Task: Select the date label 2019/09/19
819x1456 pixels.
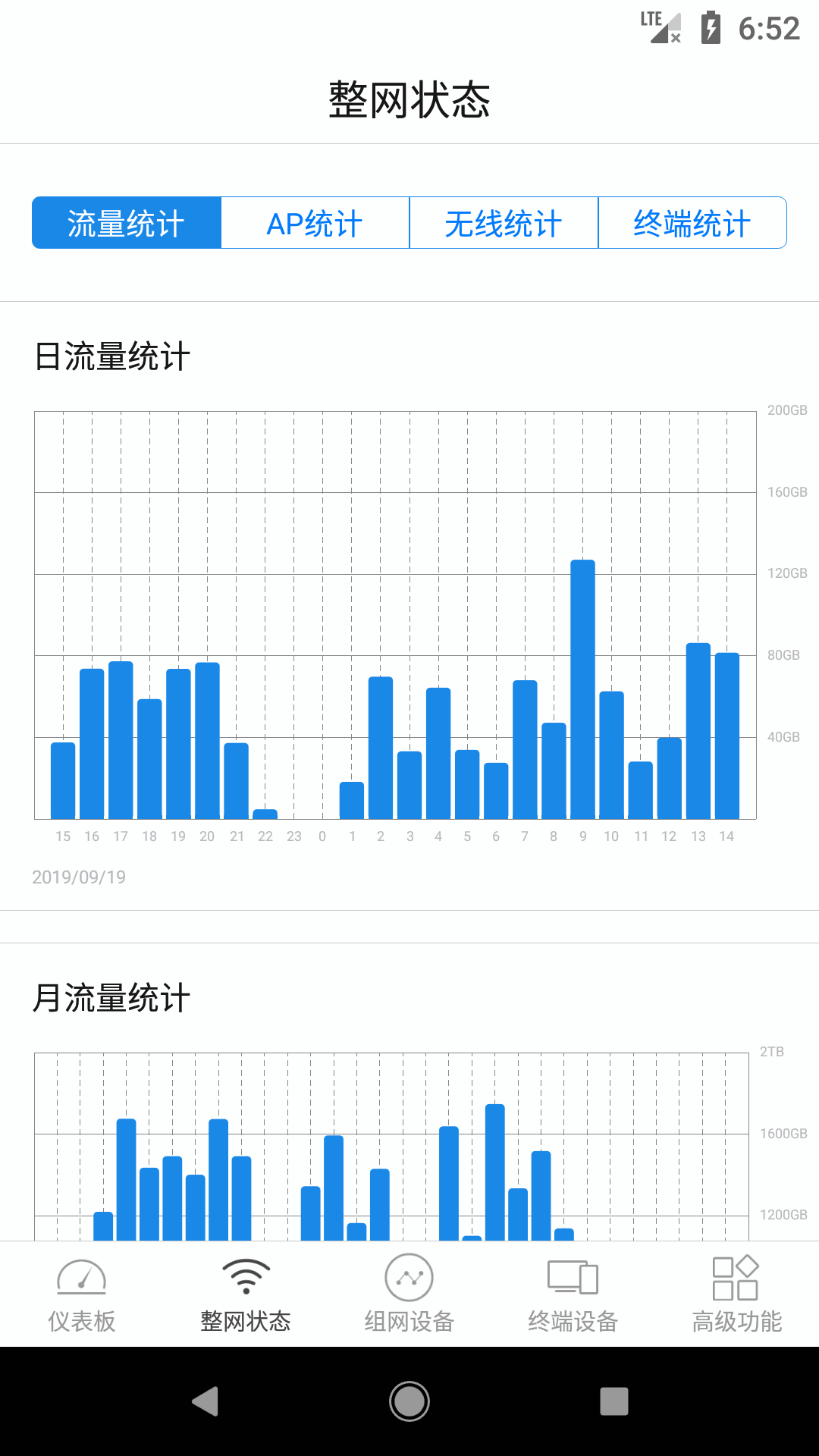Action: [81, 877]
